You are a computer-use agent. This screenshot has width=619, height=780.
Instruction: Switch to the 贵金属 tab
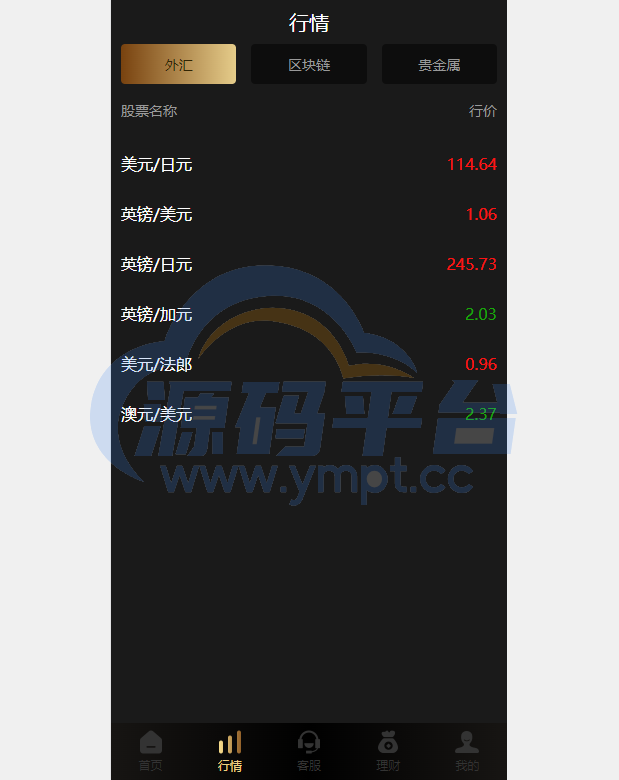pyautogui.click(x=439, y=64)
